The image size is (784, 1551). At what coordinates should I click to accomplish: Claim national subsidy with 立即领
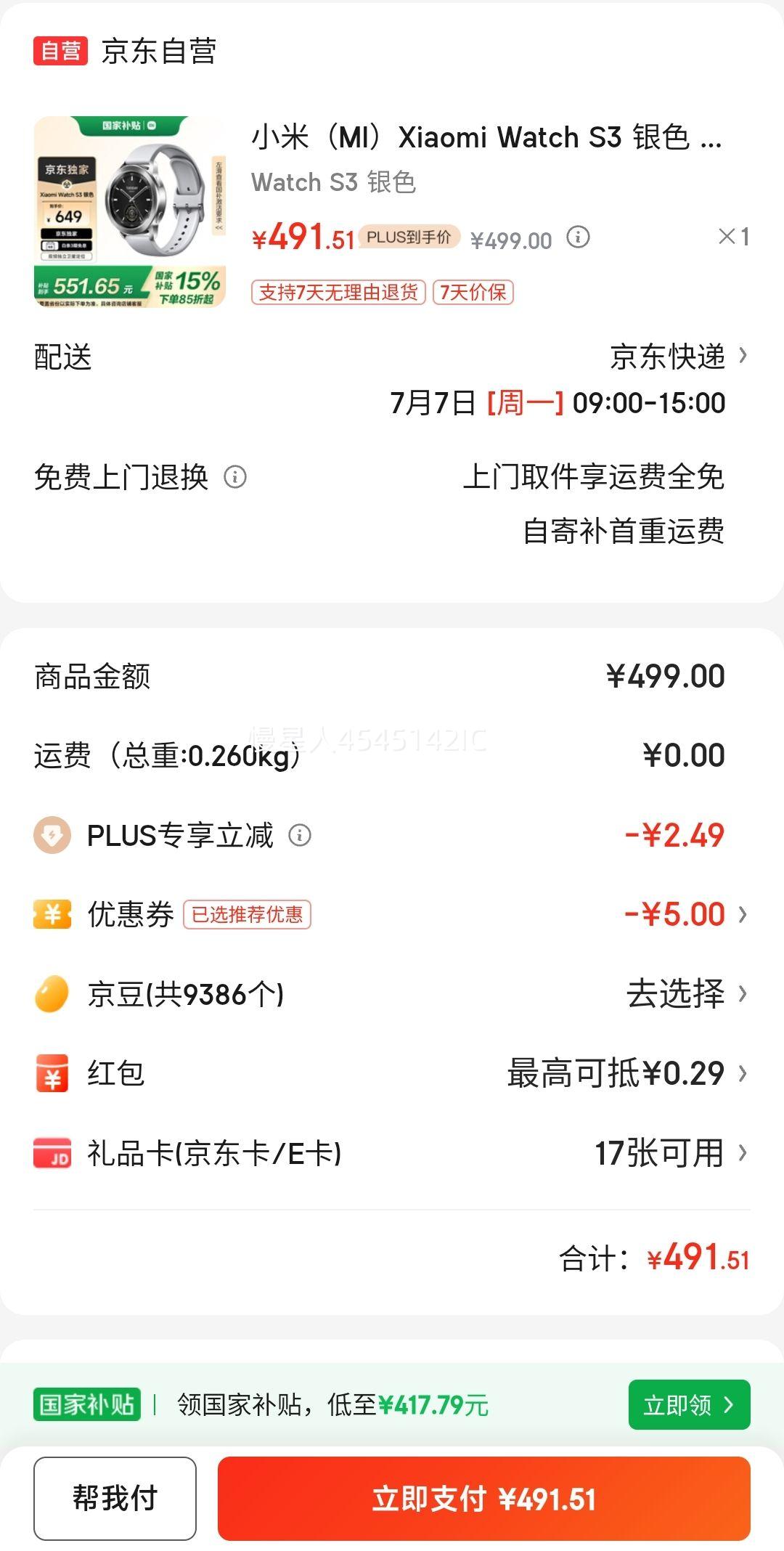point(689,1404)
